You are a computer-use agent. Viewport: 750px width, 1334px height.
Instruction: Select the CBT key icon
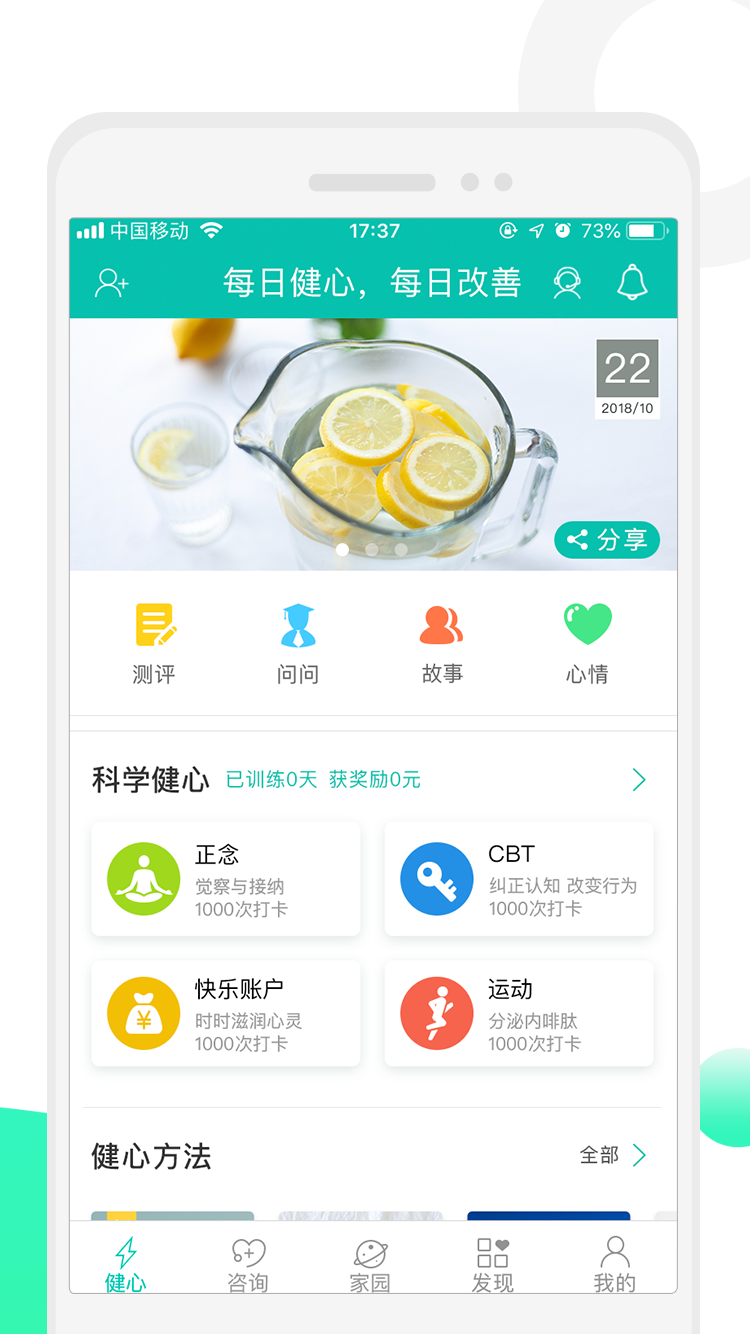coord(437,879)
